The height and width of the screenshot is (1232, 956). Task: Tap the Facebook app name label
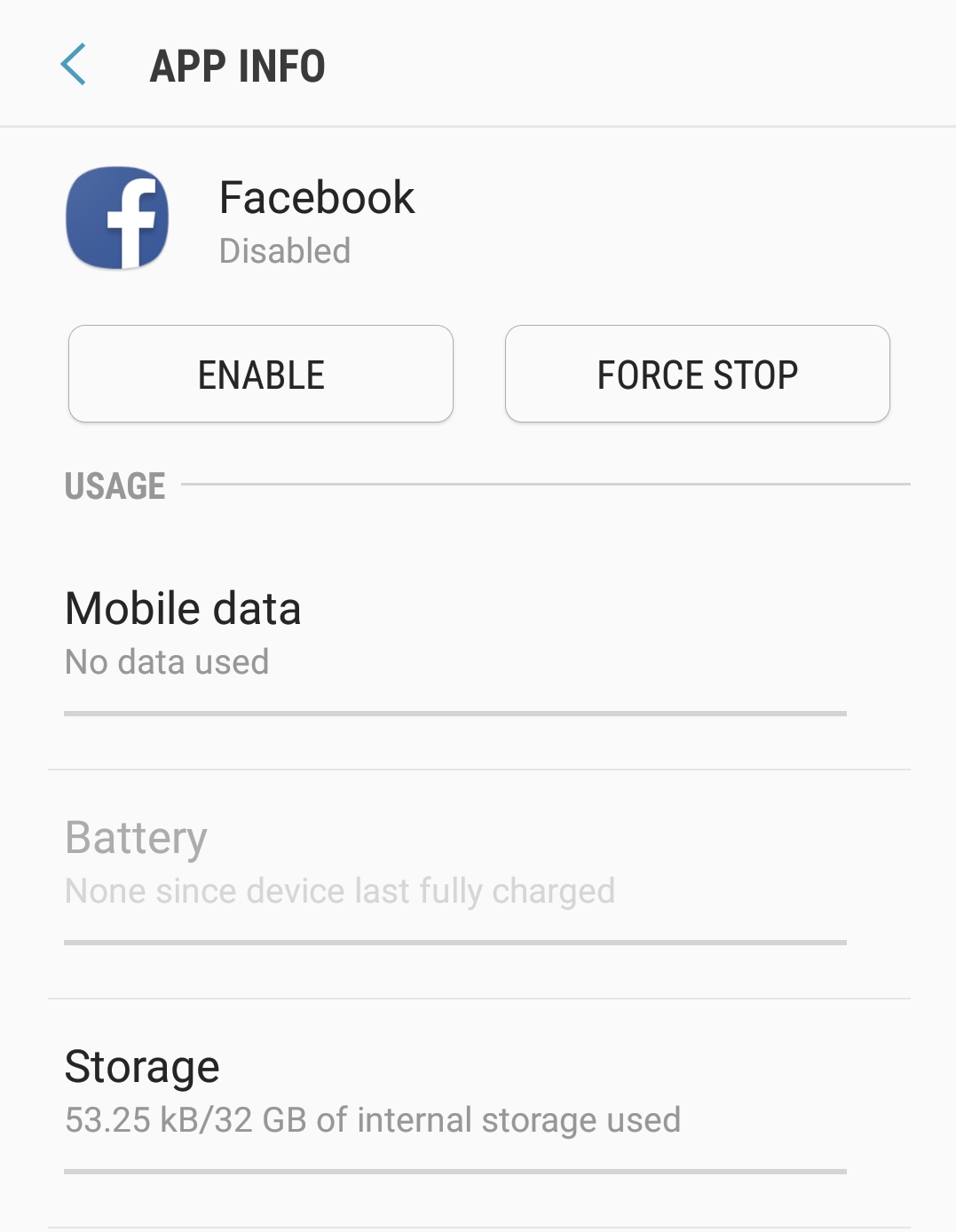tap(316, 196)
